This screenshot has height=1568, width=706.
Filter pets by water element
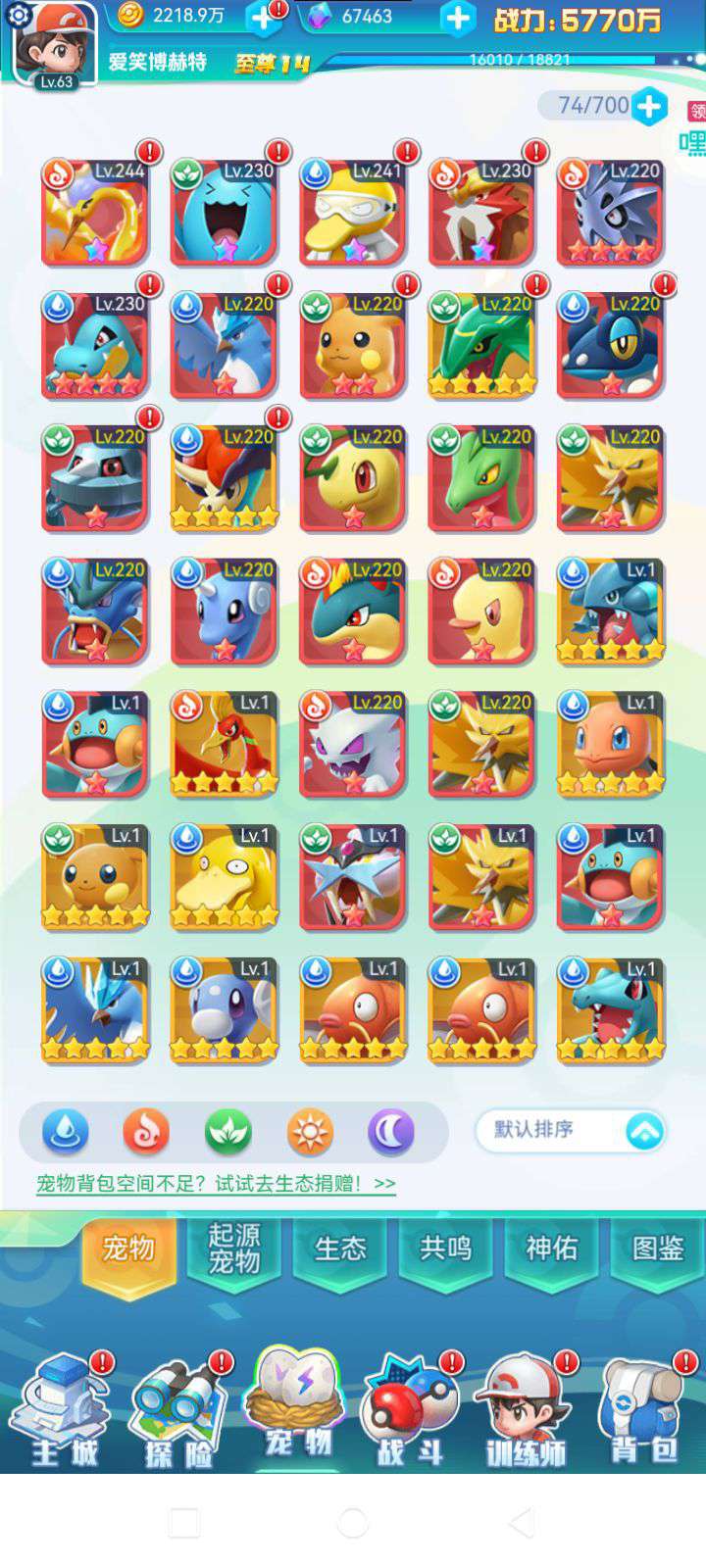pos(66,1133)
